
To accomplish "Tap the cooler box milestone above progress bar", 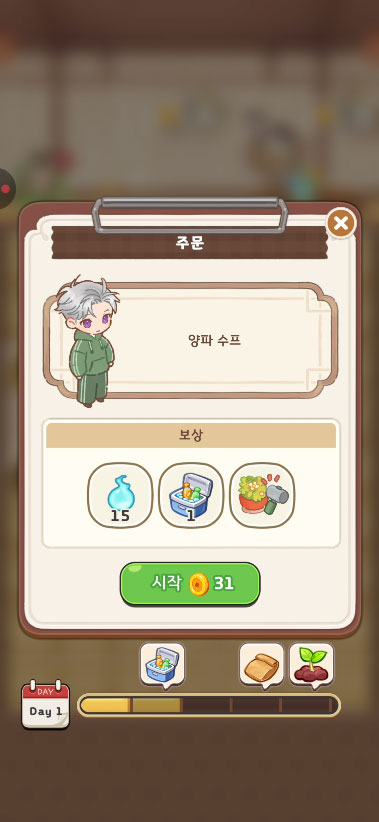I will [163, 665].
